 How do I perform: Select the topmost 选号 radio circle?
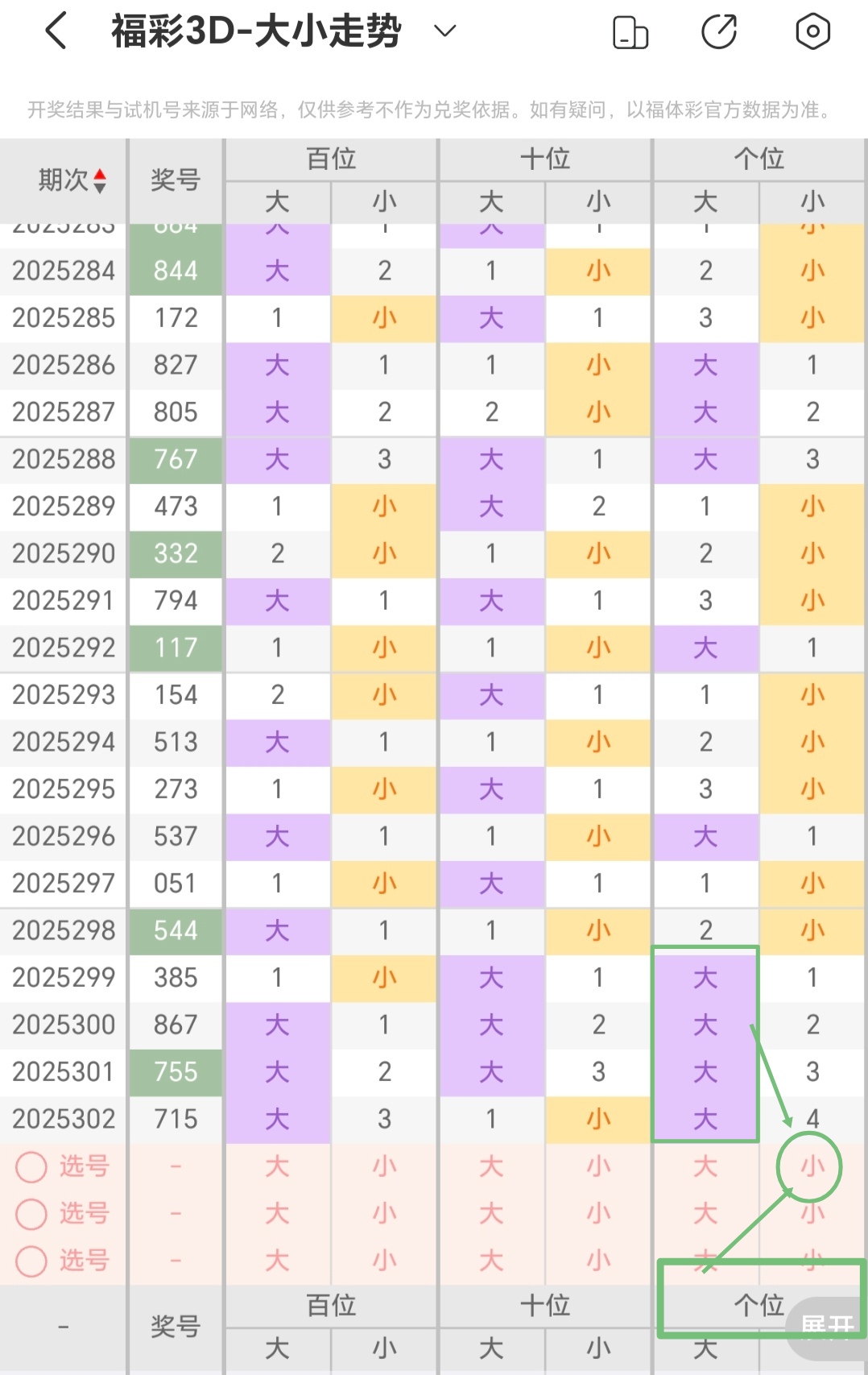pos(31,1166)
